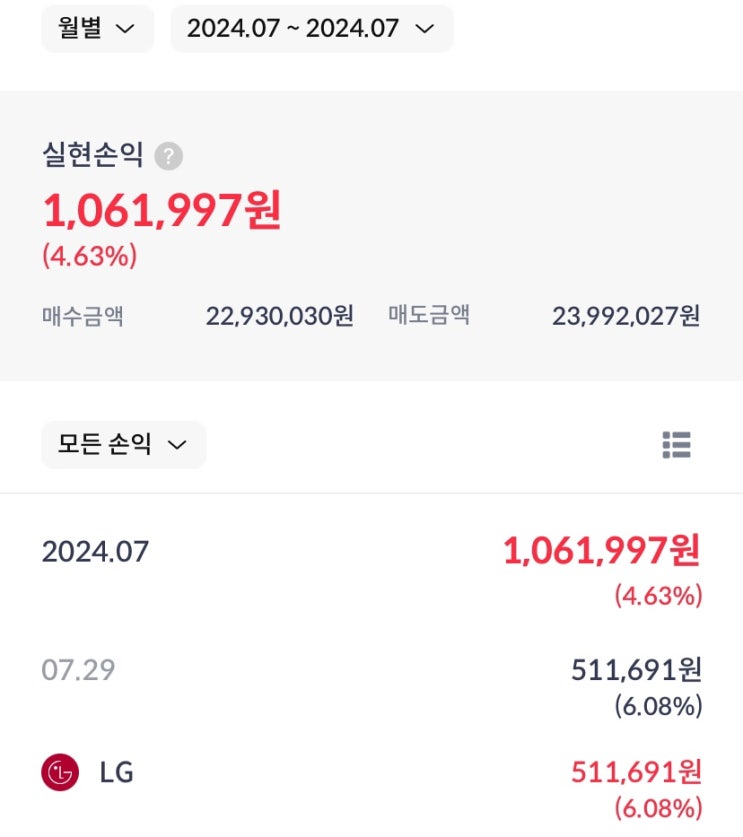Show help for 실현손익
743x837 pixels.
click(169, 157)
